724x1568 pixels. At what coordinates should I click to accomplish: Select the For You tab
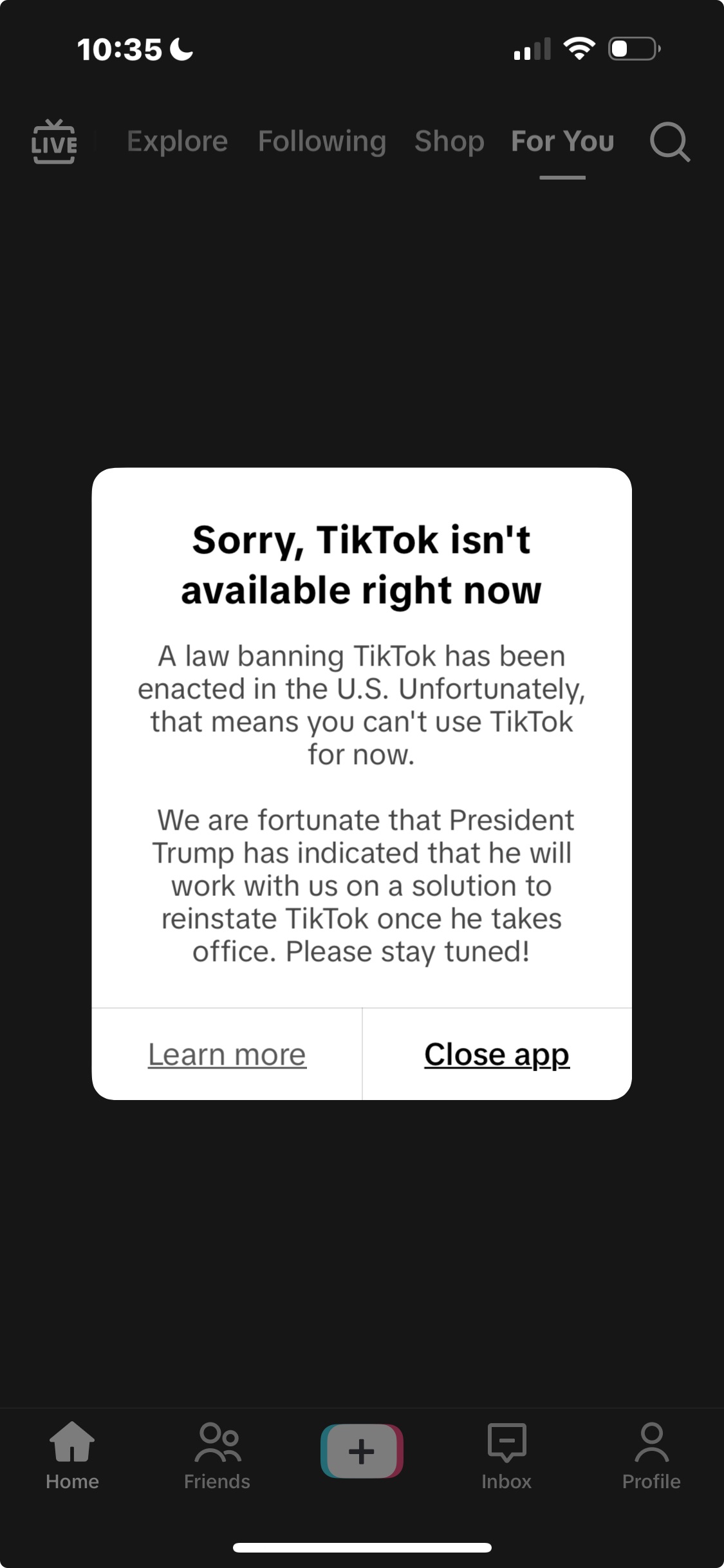[562, 142]
